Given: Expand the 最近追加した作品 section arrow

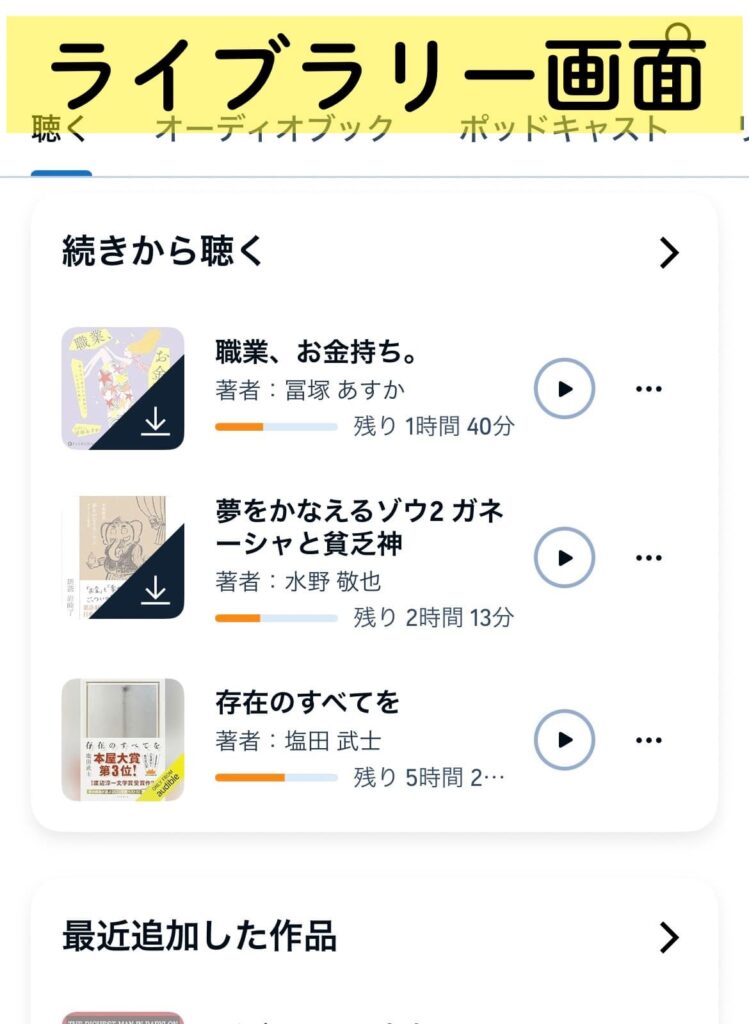Looking at the screenshot, I should pos(669,937).
